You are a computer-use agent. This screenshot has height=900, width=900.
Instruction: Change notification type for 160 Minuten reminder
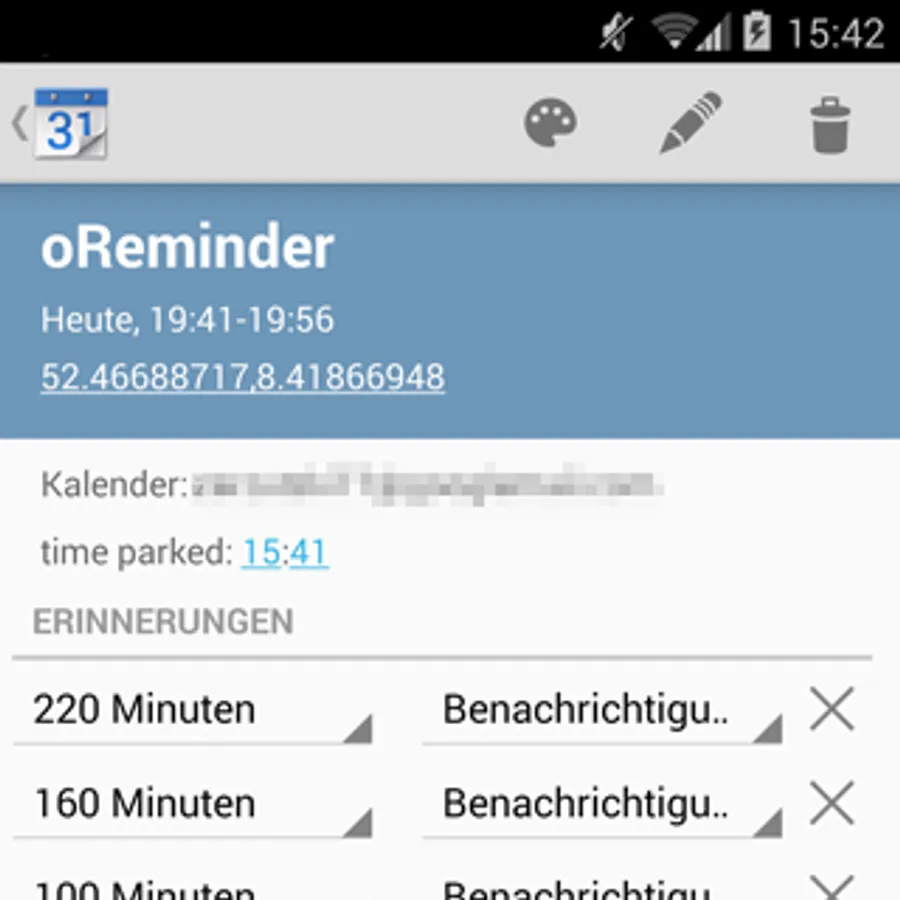pyautogui.click(x=601, y=804)
